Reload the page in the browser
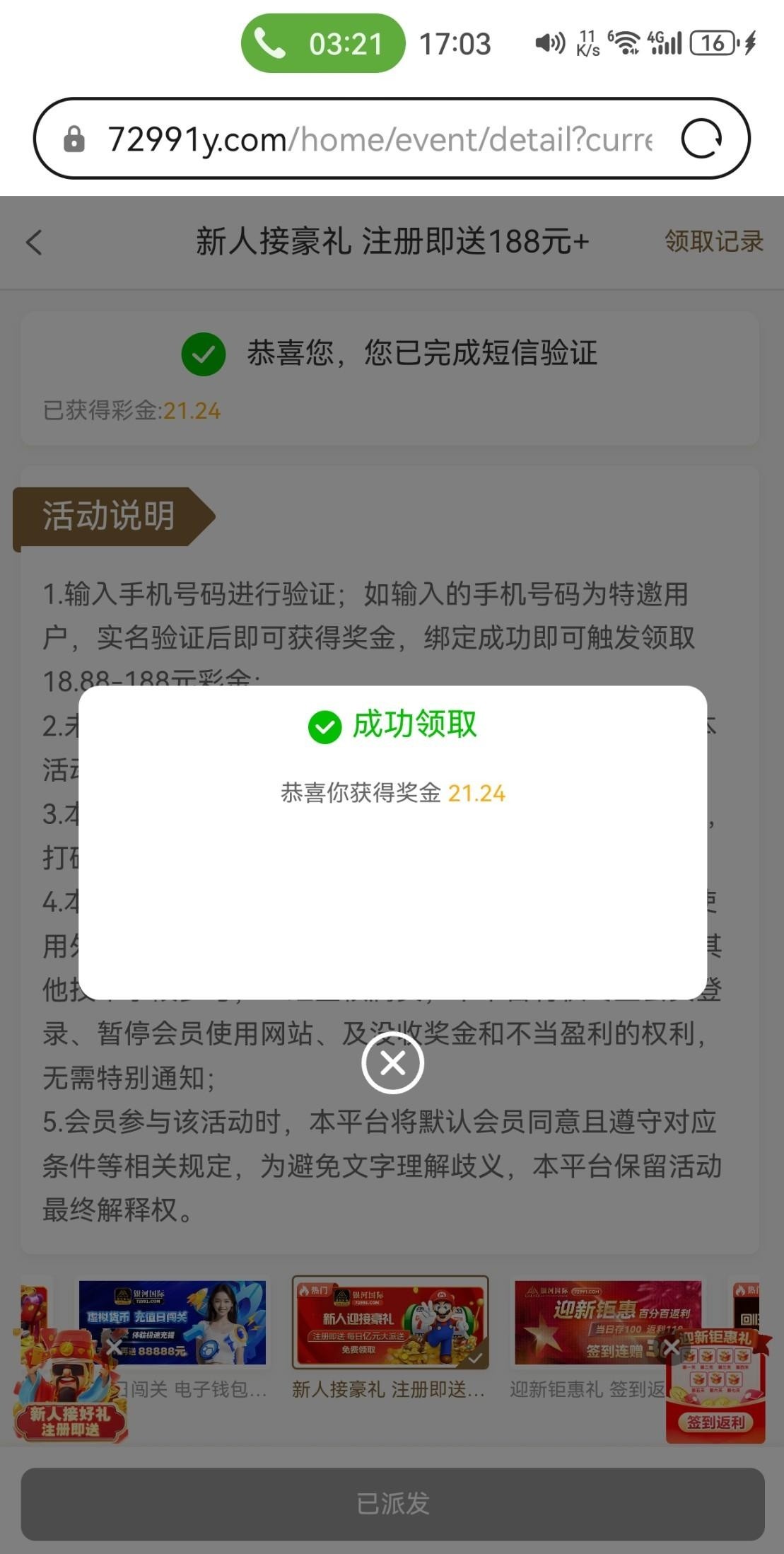This screenshot has width=784, height=1554. pyautogui.click(x=701, y=139)
